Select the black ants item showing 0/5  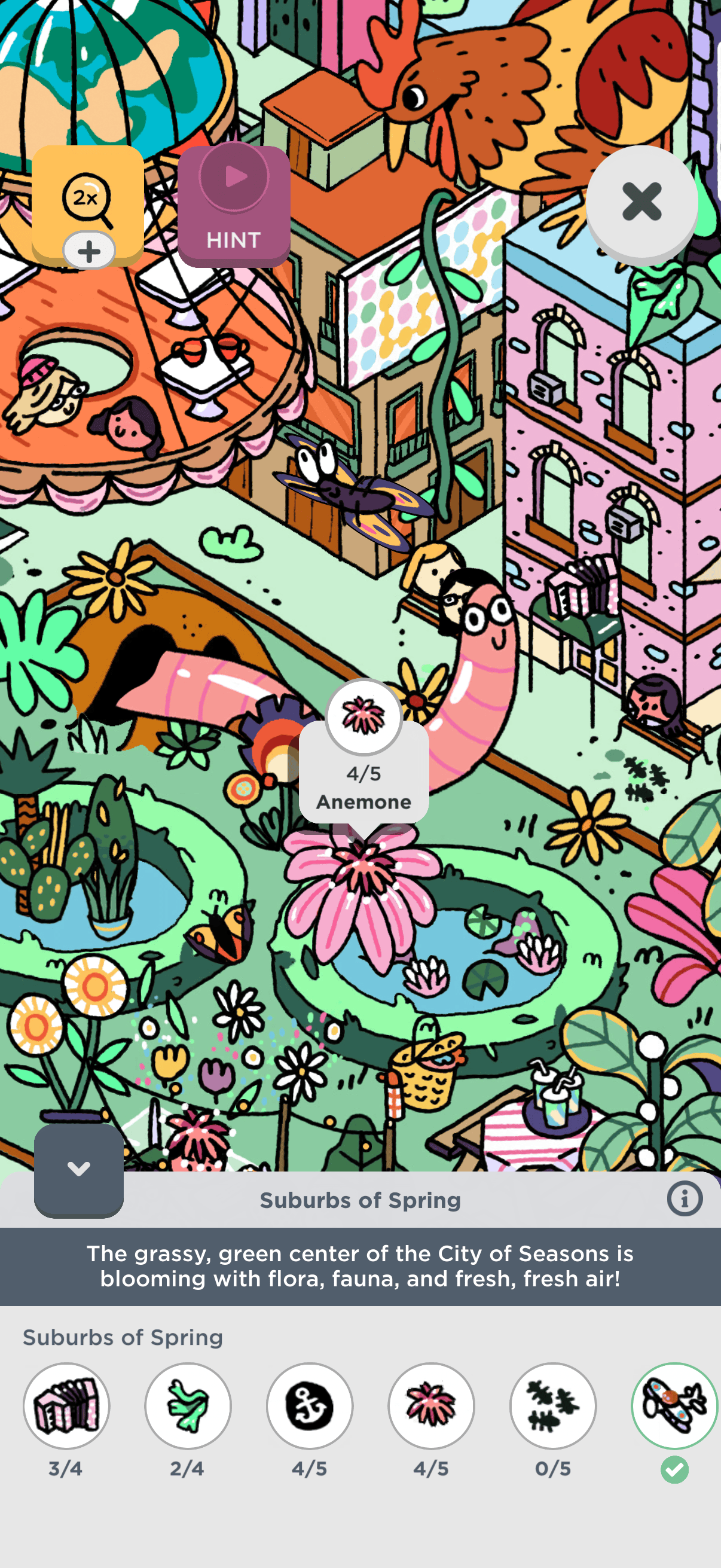[553, 1405]
